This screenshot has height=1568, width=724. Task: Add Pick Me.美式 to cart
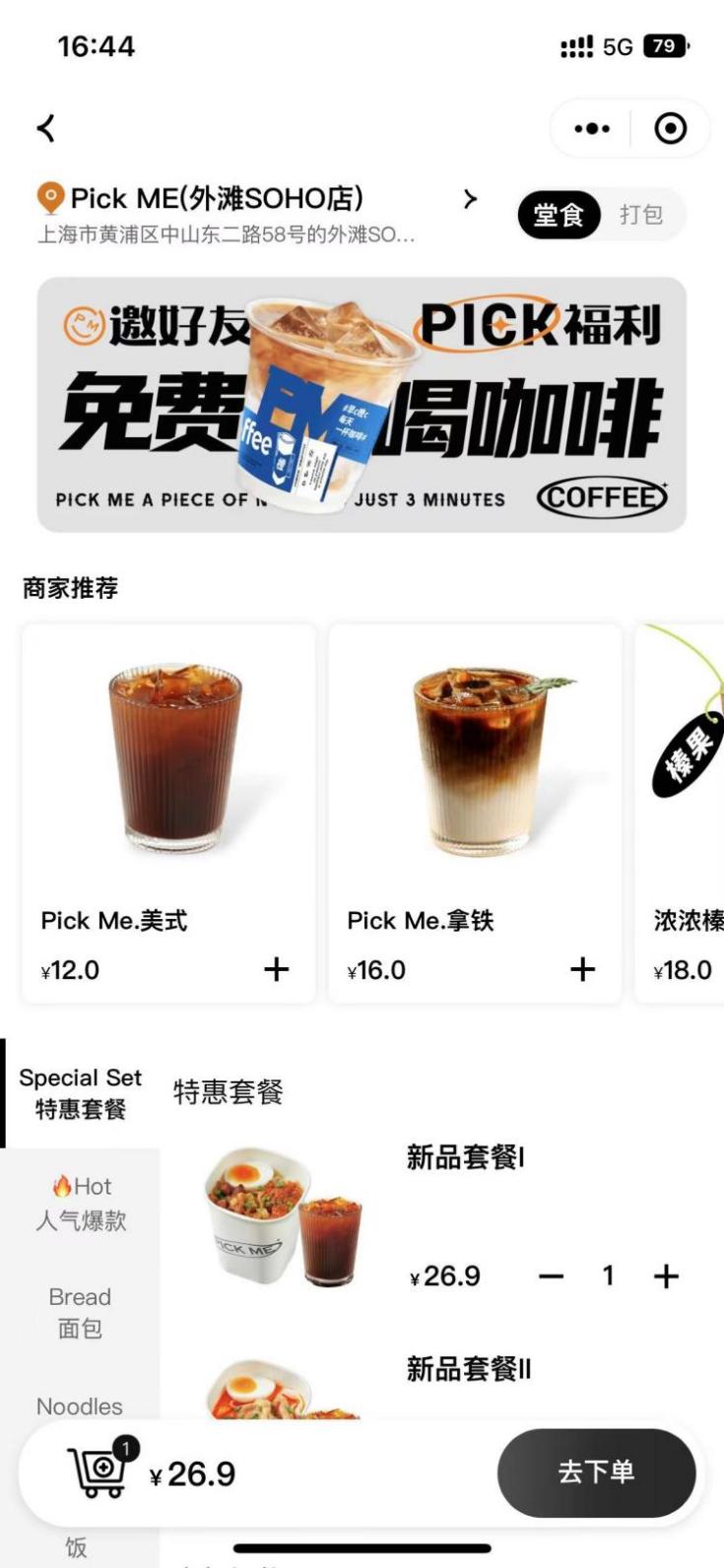(277, 969)
